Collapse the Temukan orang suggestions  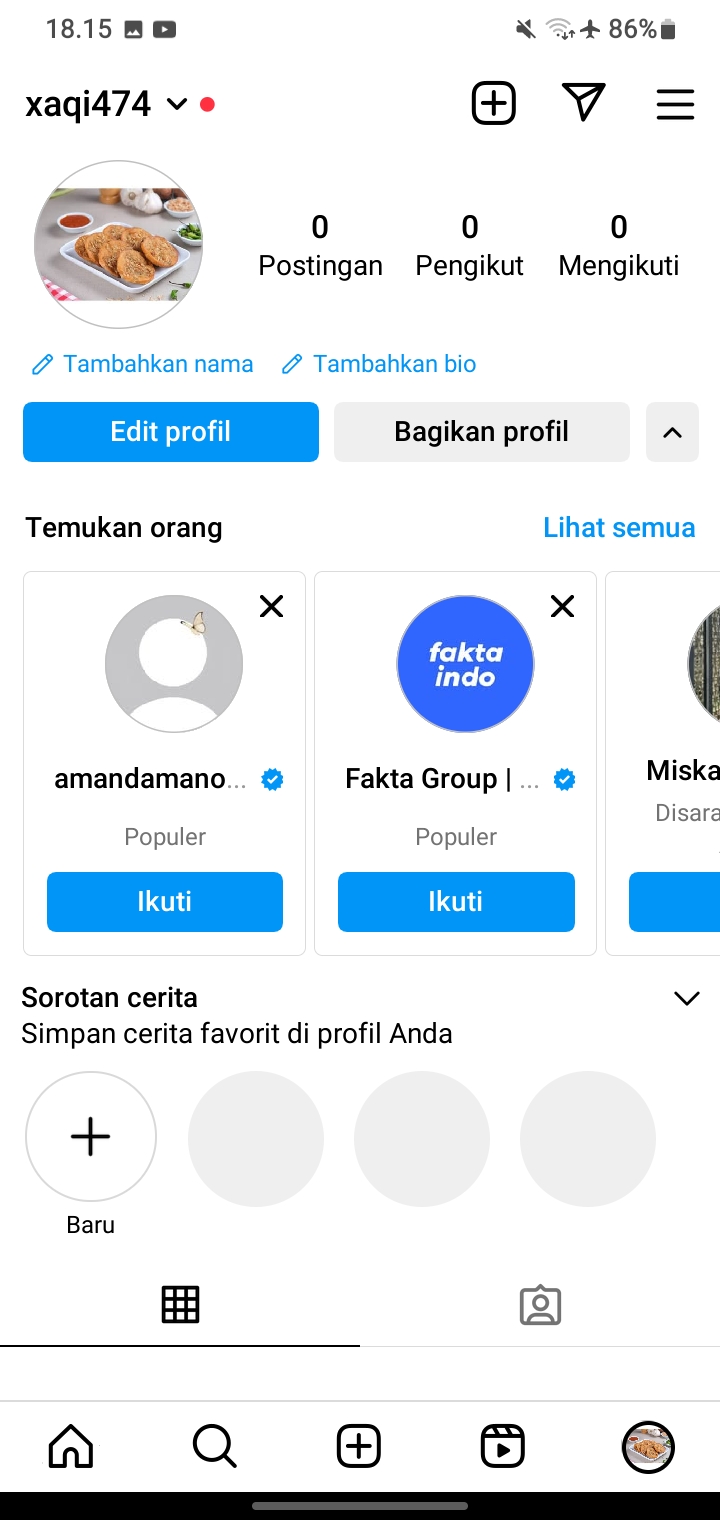(672, 432)
